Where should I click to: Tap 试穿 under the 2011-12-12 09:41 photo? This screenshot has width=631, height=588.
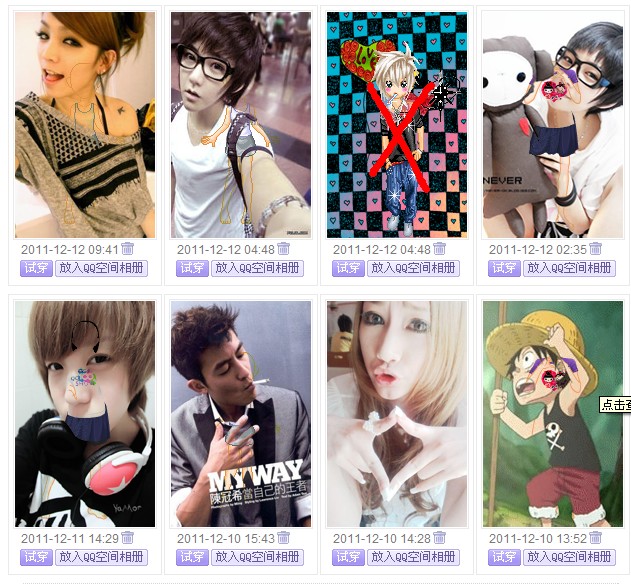click(x=36, y=268)
